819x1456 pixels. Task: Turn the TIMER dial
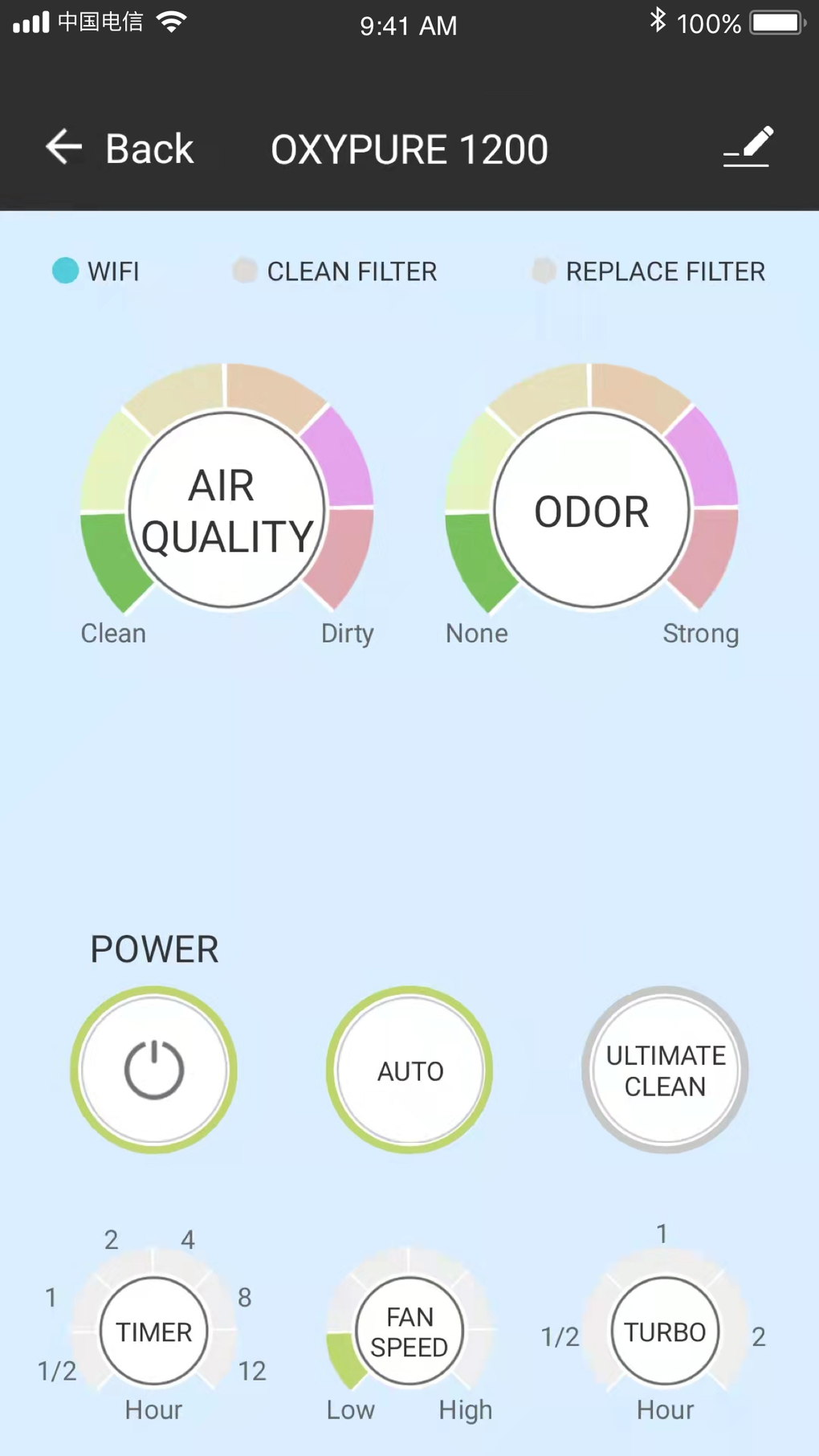153,1331
